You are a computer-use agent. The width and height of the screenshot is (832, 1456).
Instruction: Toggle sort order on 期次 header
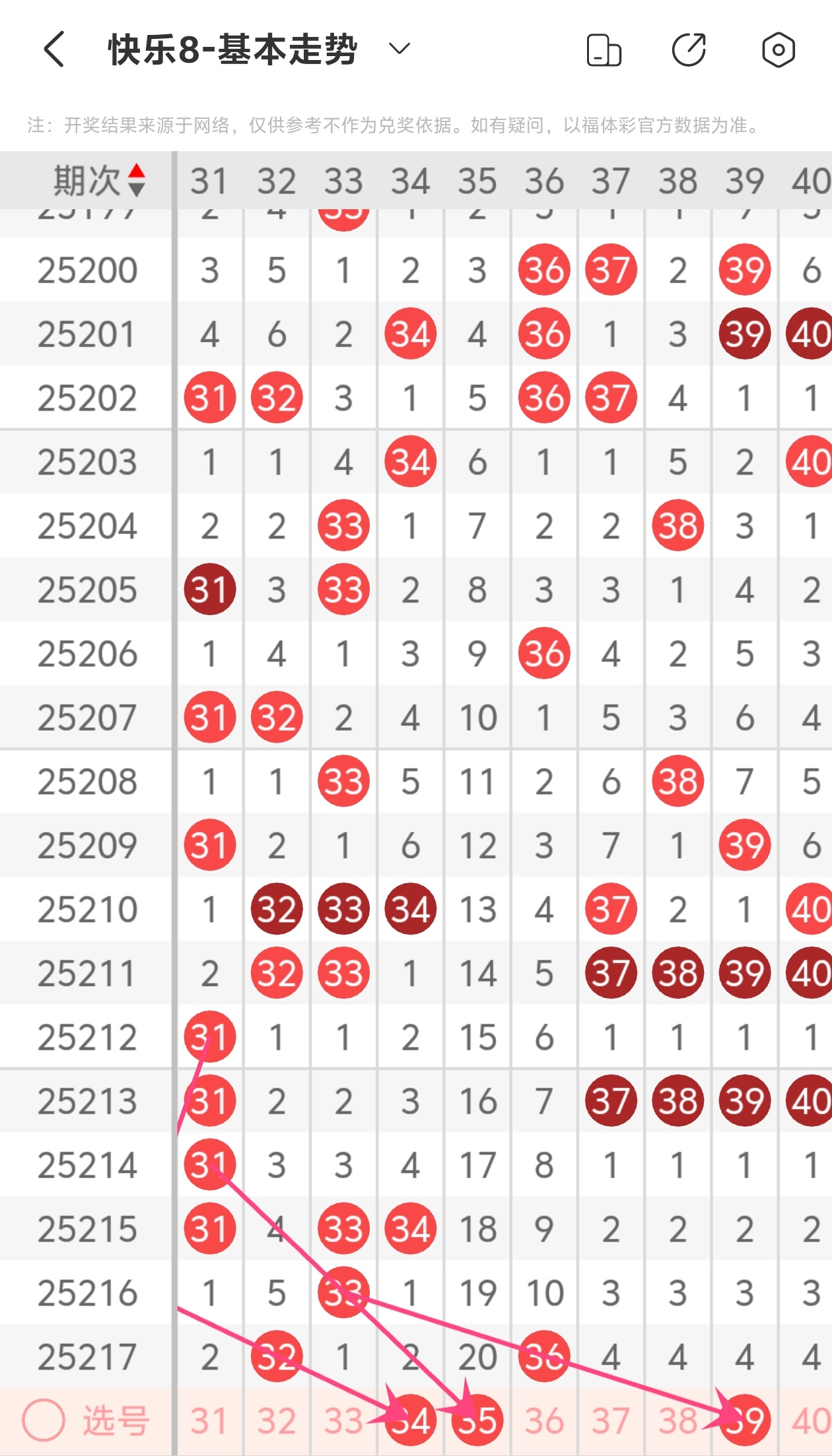[99, 180]
